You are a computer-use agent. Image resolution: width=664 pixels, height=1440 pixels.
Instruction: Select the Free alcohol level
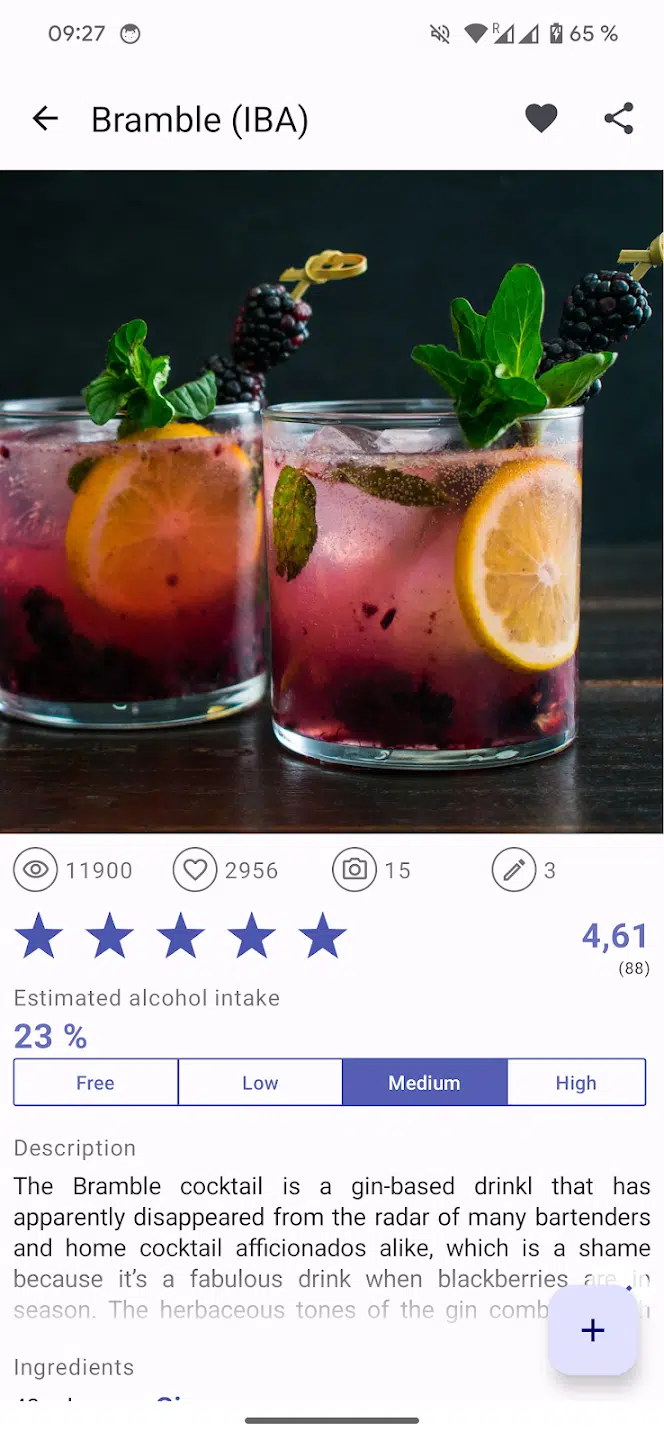(96, 1083)
